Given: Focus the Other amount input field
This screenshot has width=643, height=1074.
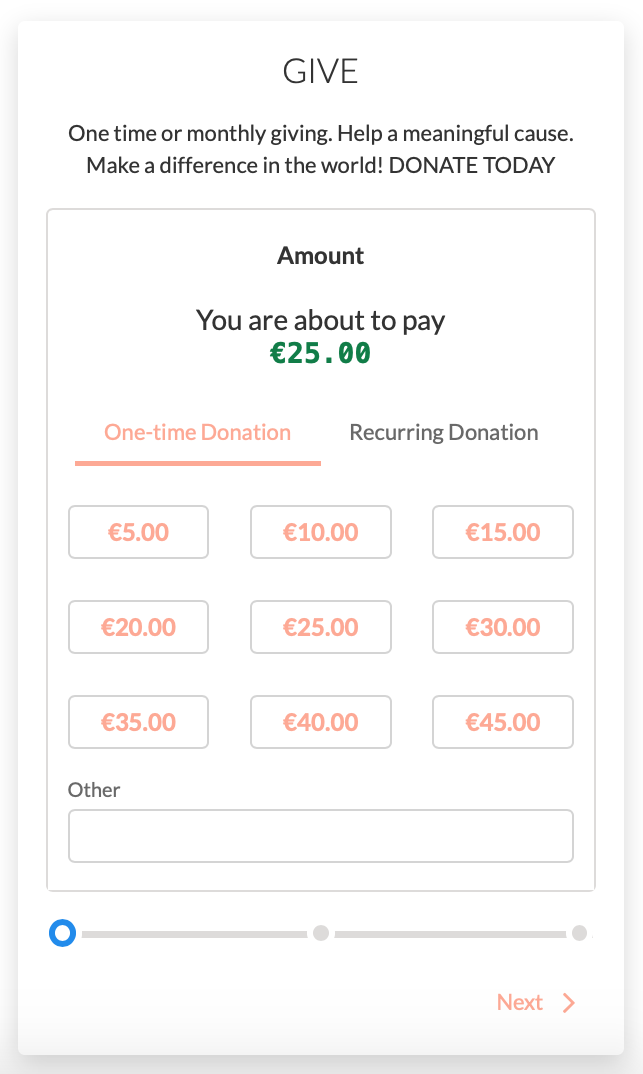Looking at the screenshot, I should (321, 836).
